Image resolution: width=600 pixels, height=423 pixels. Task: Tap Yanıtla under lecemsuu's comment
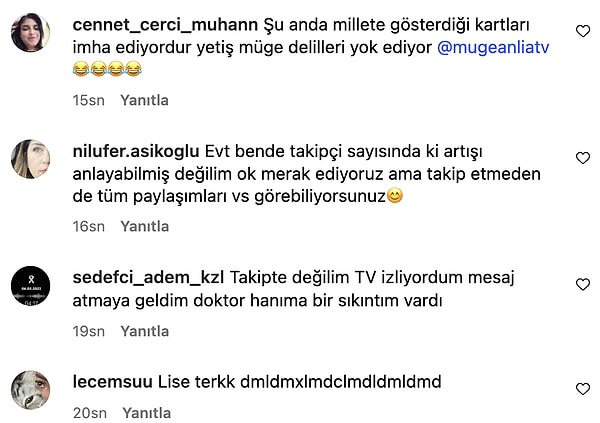tap(146, 412)
